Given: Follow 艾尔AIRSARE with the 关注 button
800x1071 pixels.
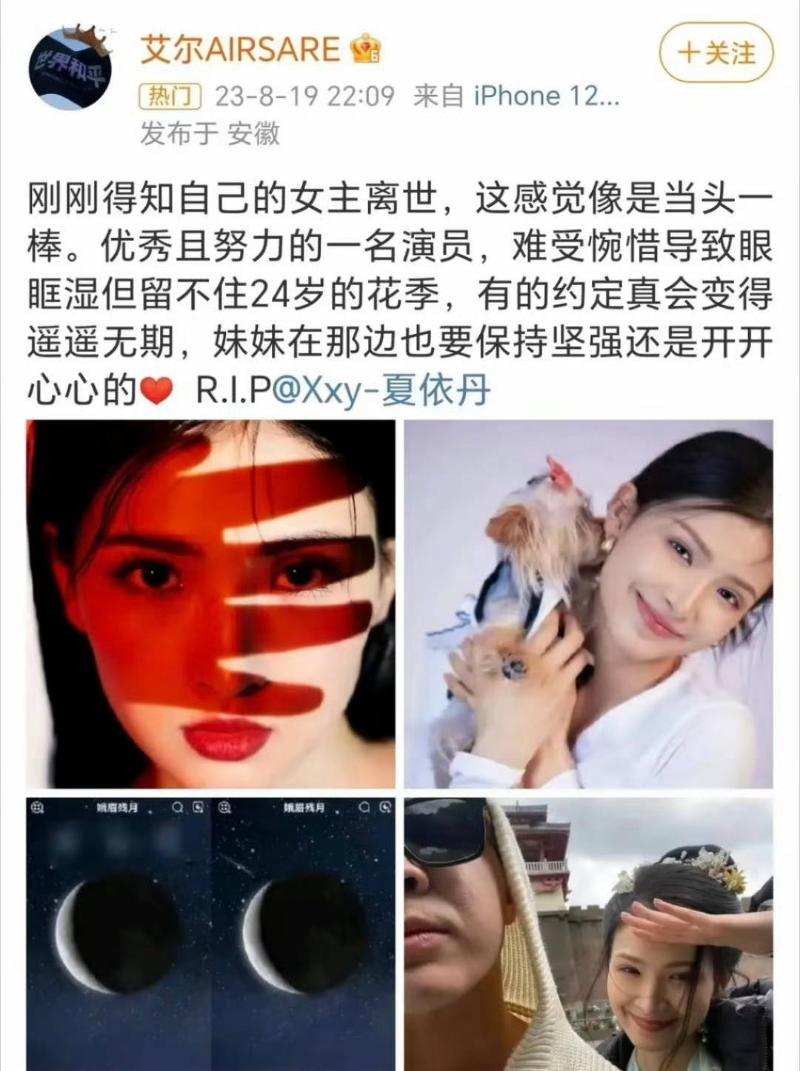Looking at the screenshot, I should [717, 53].
